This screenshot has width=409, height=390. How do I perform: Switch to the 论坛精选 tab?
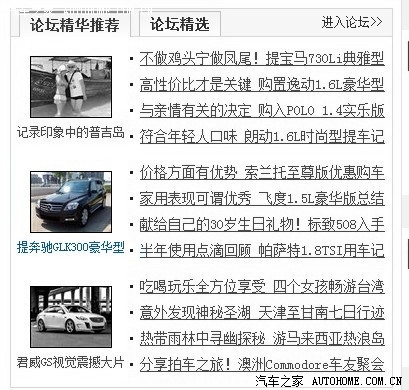tap(180, 24)
